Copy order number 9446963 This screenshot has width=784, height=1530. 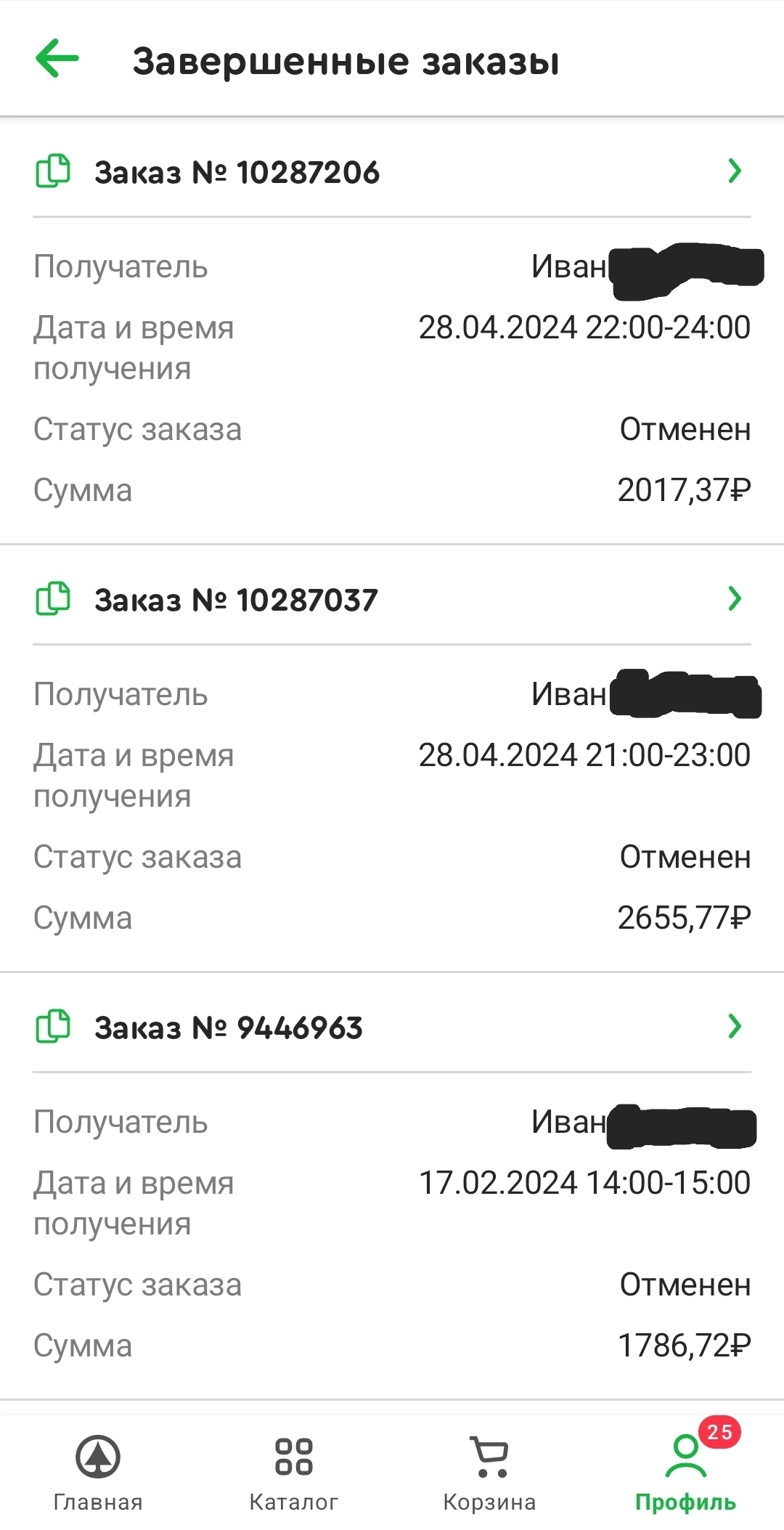(x=53, y=1028)
